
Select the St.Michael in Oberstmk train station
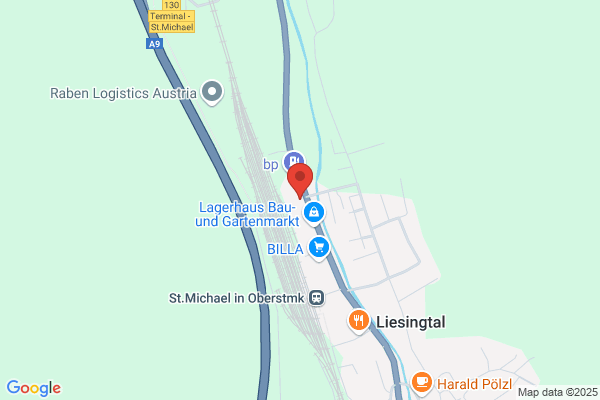coord(316,297)
